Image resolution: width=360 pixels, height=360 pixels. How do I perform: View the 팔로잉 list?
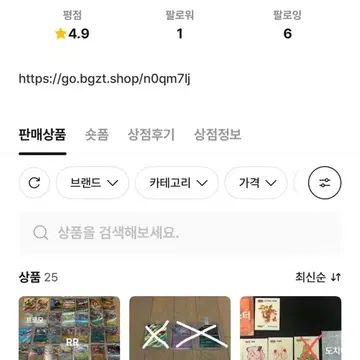tap(287, 25)
